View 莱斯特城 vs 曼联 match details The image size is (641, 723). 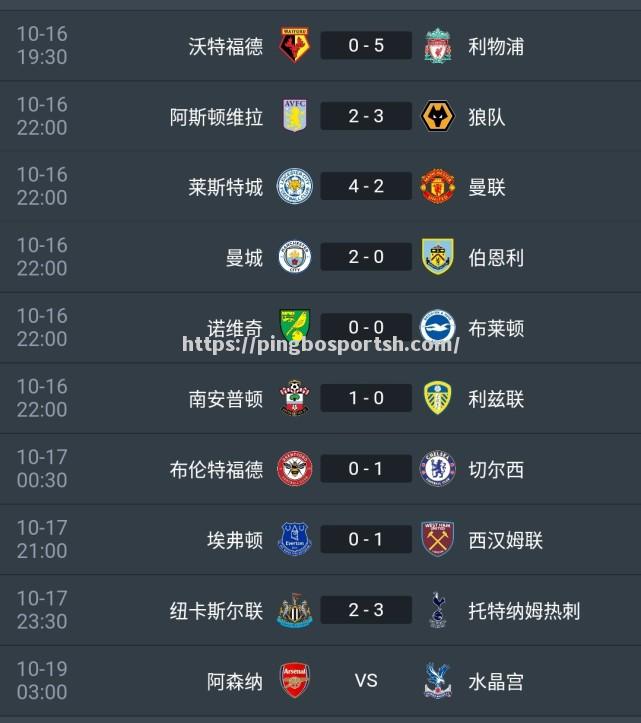(365, 186)
